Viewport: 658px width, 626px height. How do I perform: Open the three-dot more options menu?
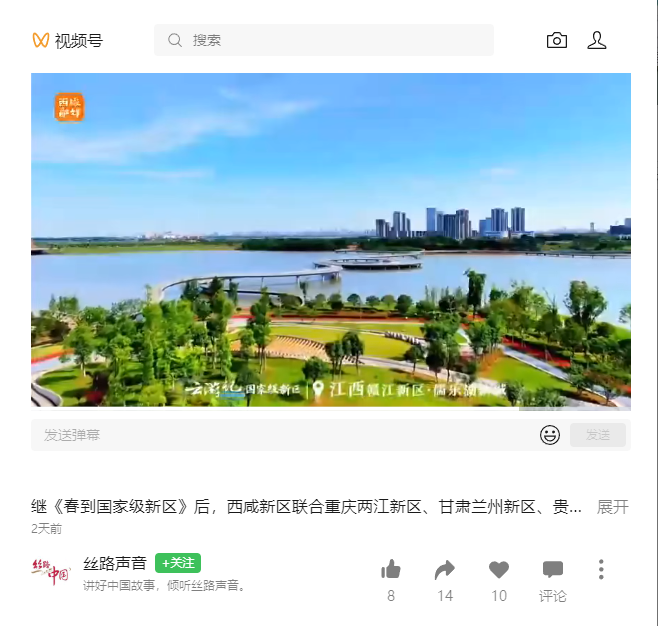pos(601,570)
